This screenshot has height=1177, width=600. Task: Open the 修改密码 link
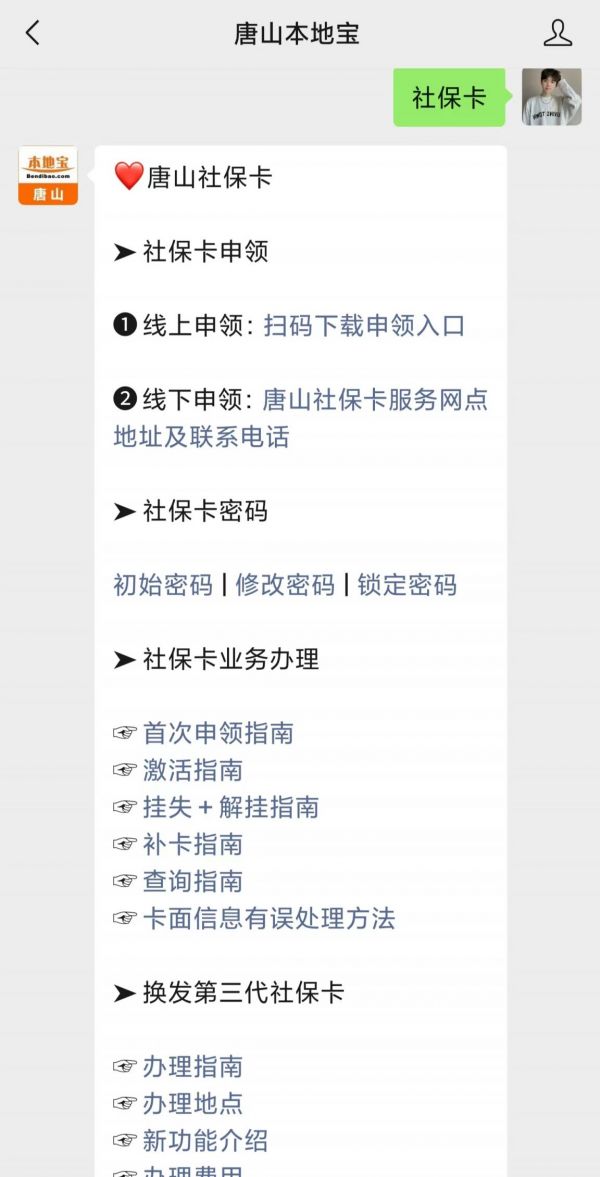click(285, 585)
